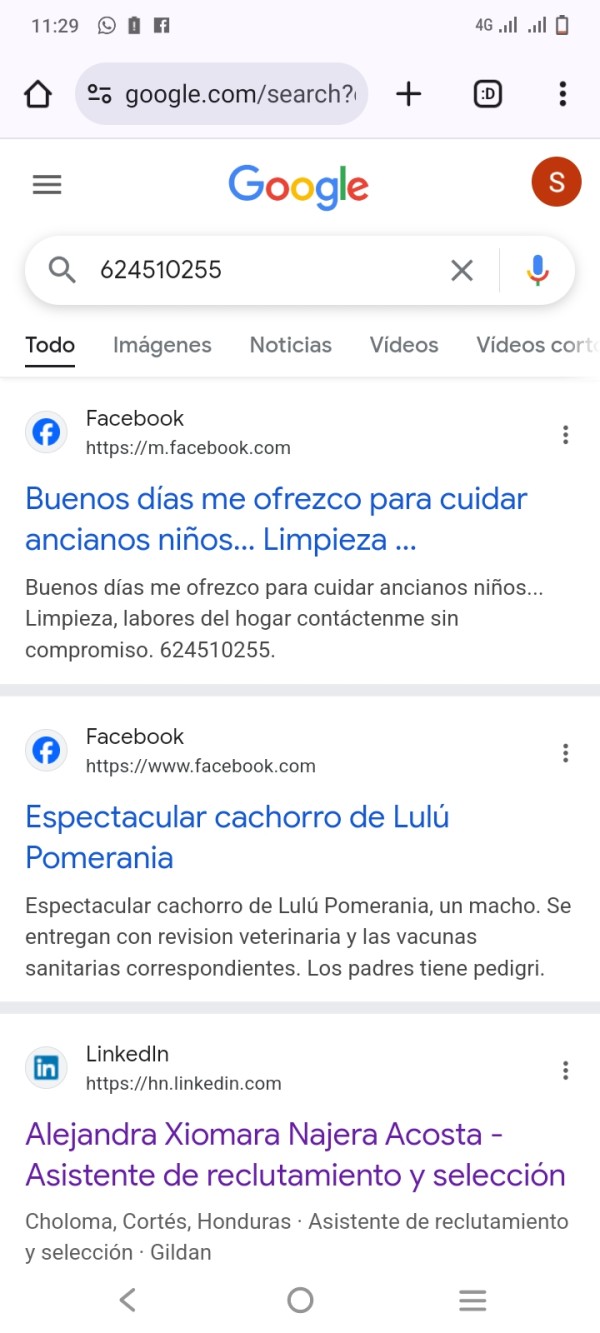This screenshot has width=600, height=1333.
Task: Start a voice search
Action: click(x=538, y=270)
